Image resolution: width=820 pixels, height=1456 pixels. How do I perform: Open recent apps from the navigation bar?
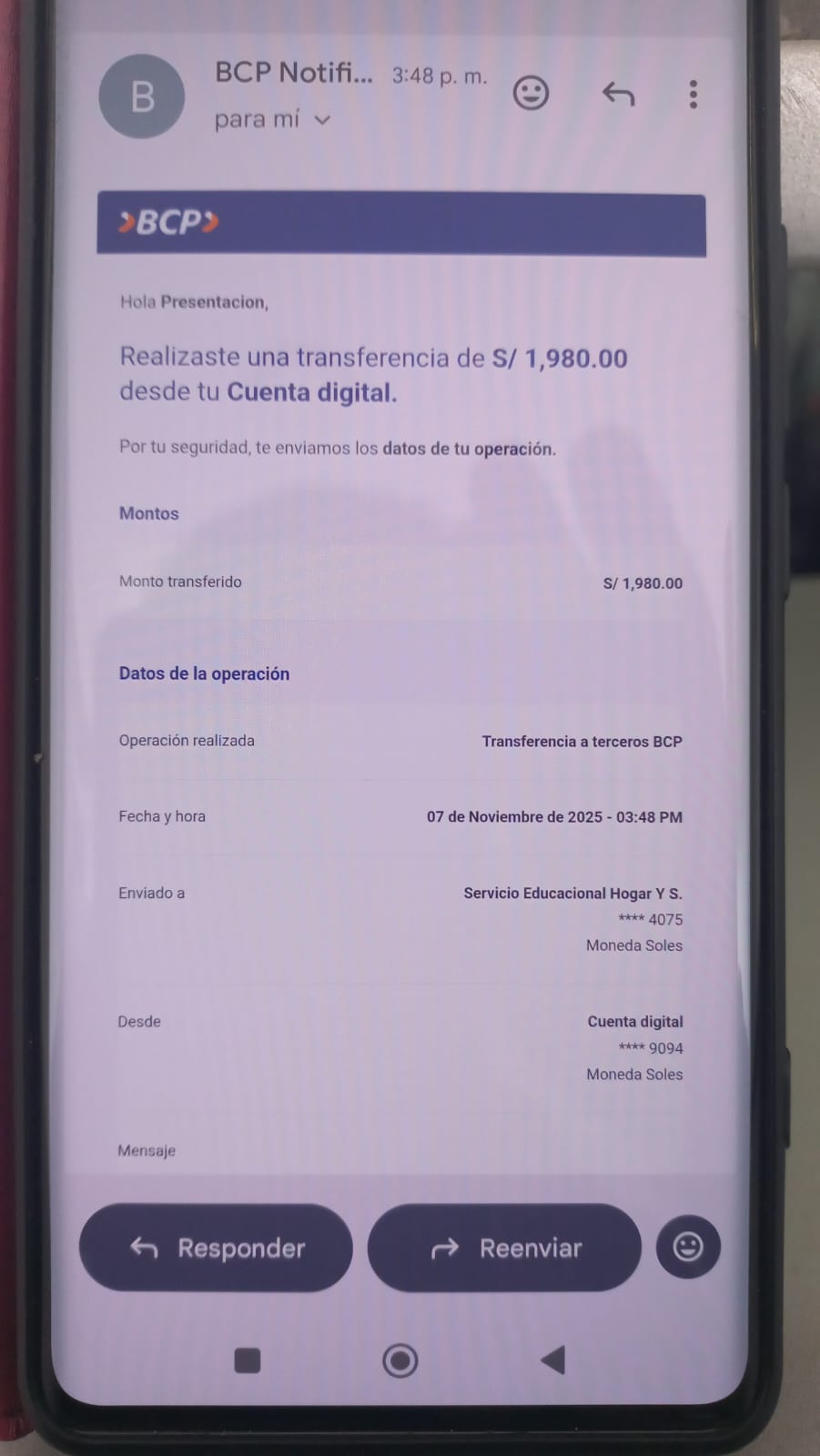coord(248,1360)
